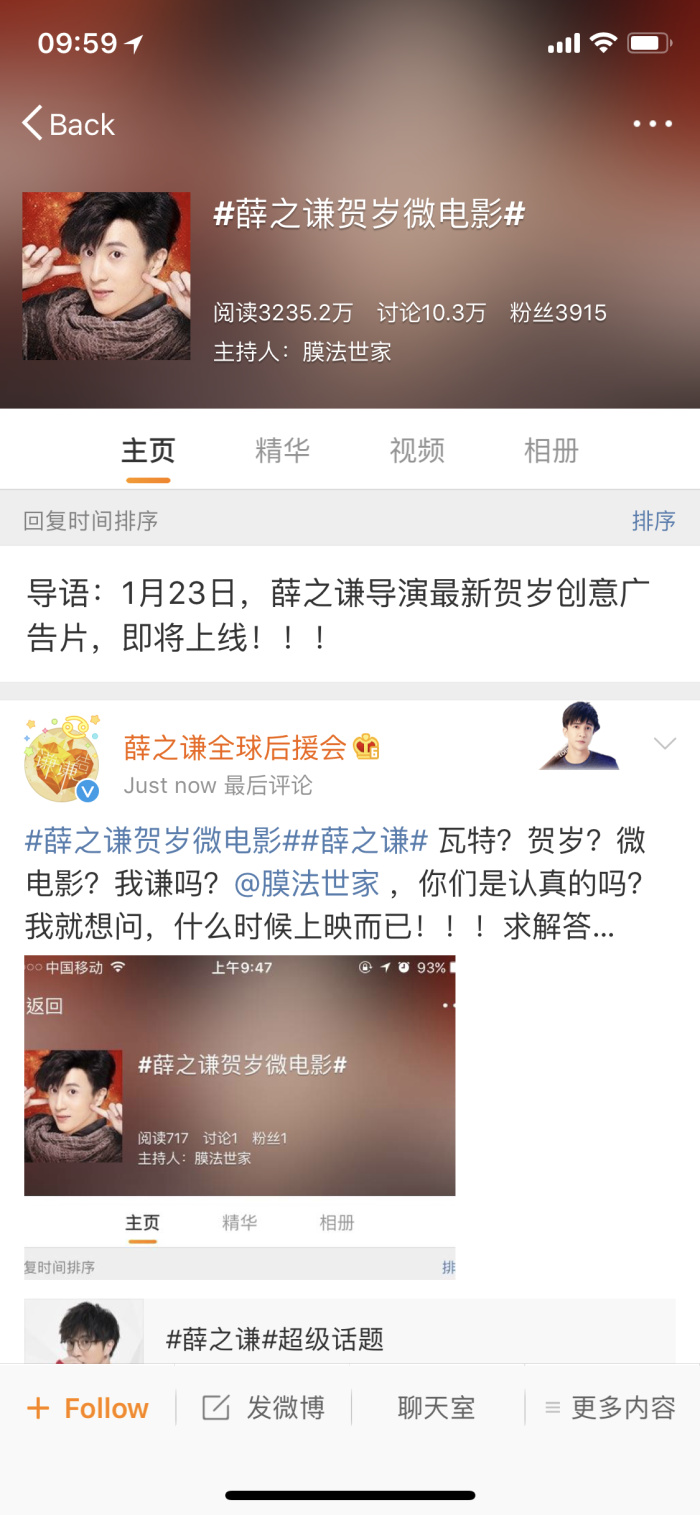Enter the 聊天室 chat room
The height and width of the screenshot is (1515, 700).
pos(436,1408)
